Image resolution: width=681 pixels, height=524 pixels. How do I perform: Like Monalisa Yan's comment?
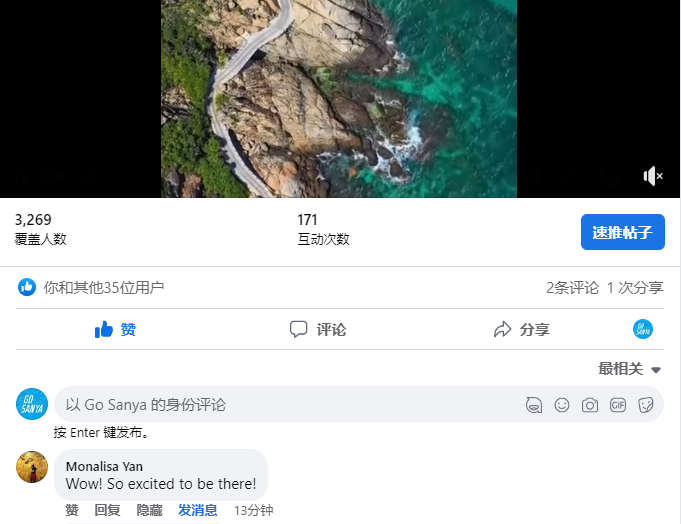[72, 510]
